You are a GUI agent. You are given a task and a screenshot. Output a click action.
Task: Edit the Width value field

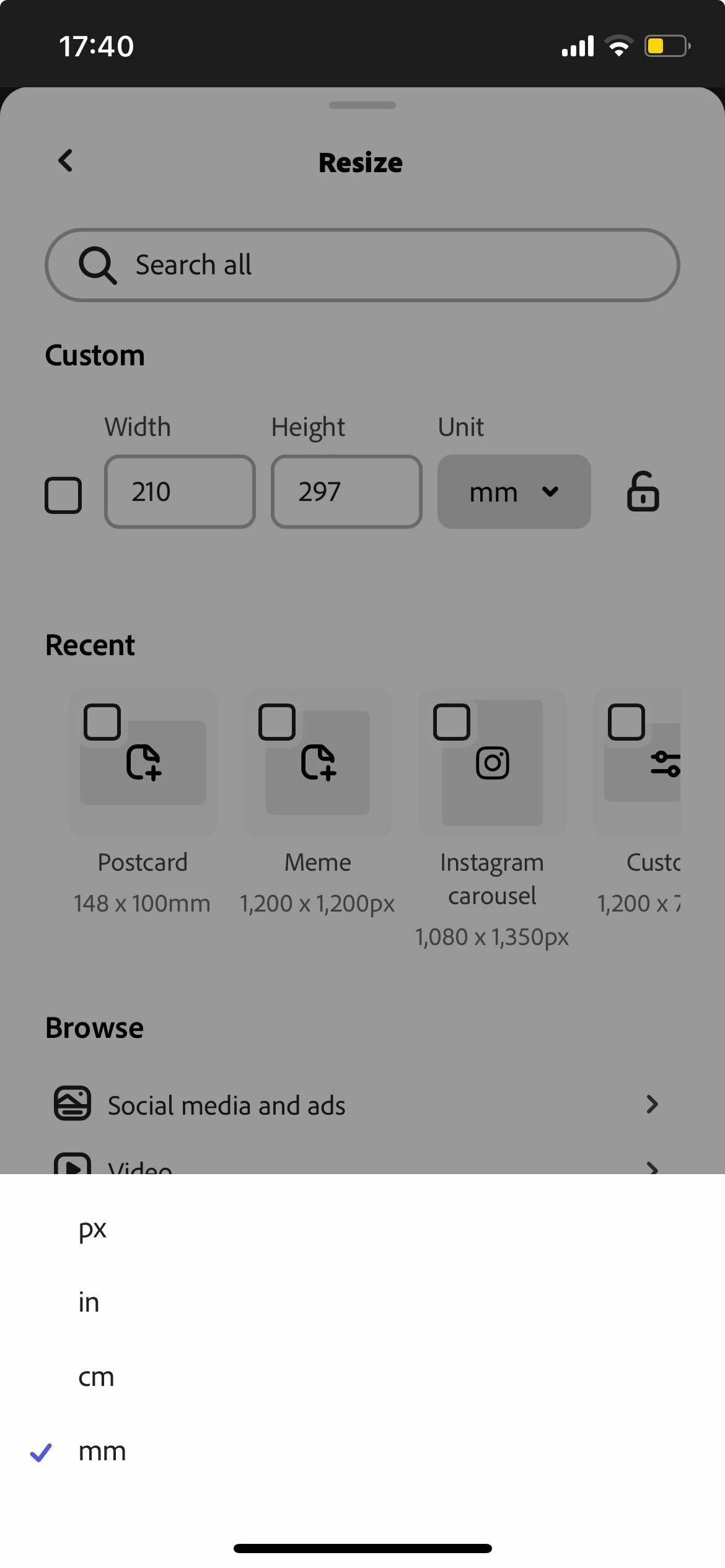[180, 492]
